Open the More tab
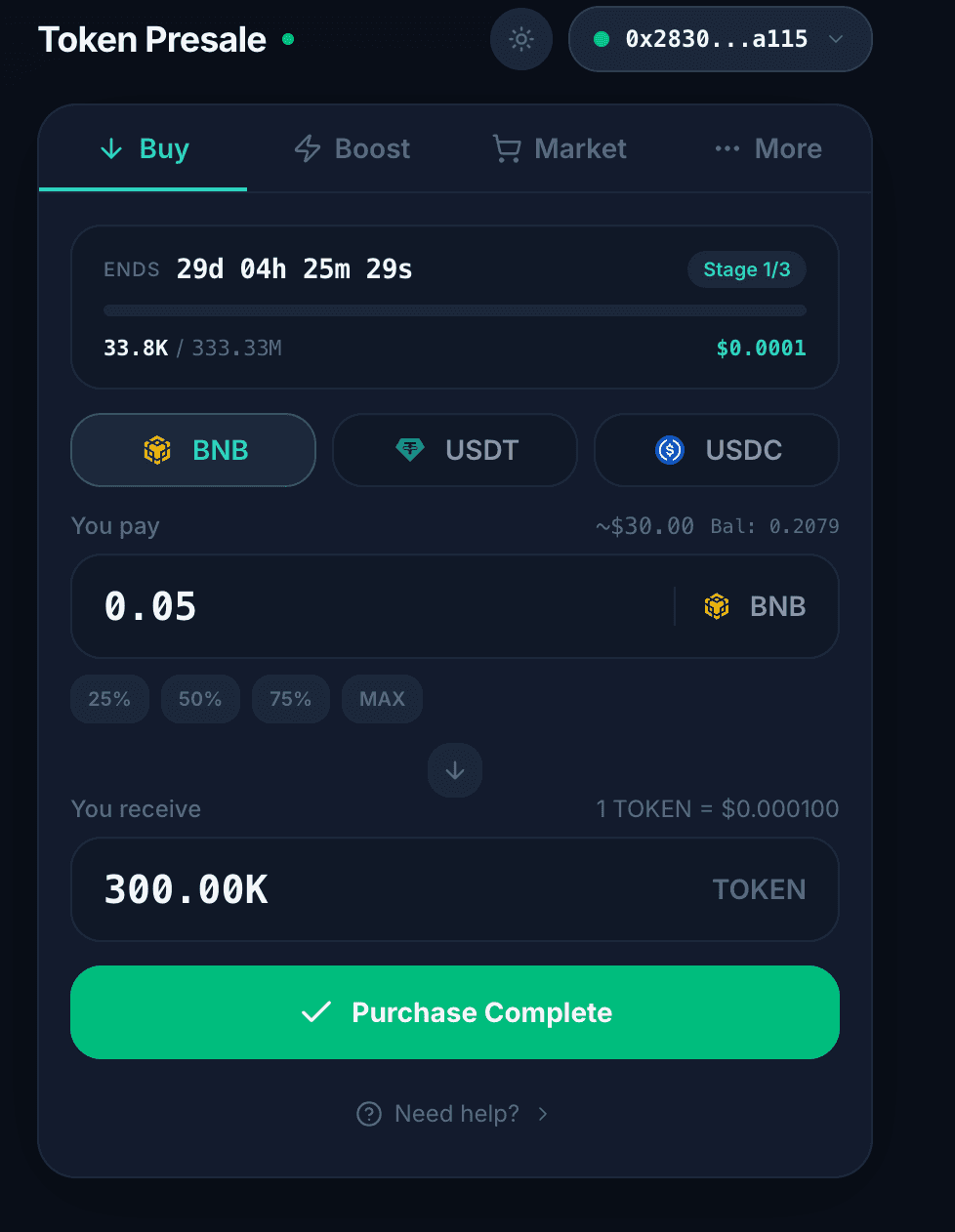 768,148
